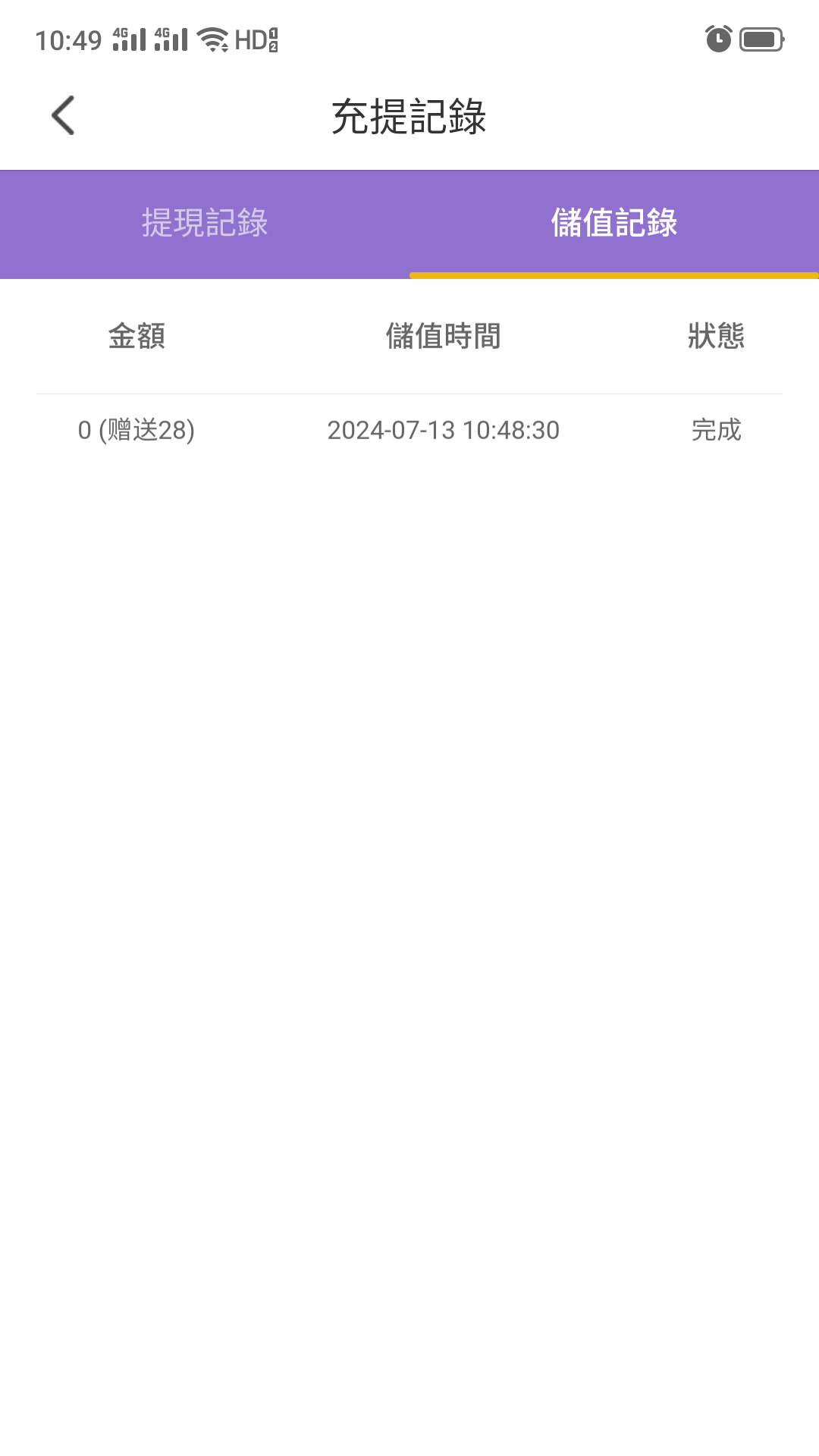Switch to the 提現記錄 tab

click(205, 223)
